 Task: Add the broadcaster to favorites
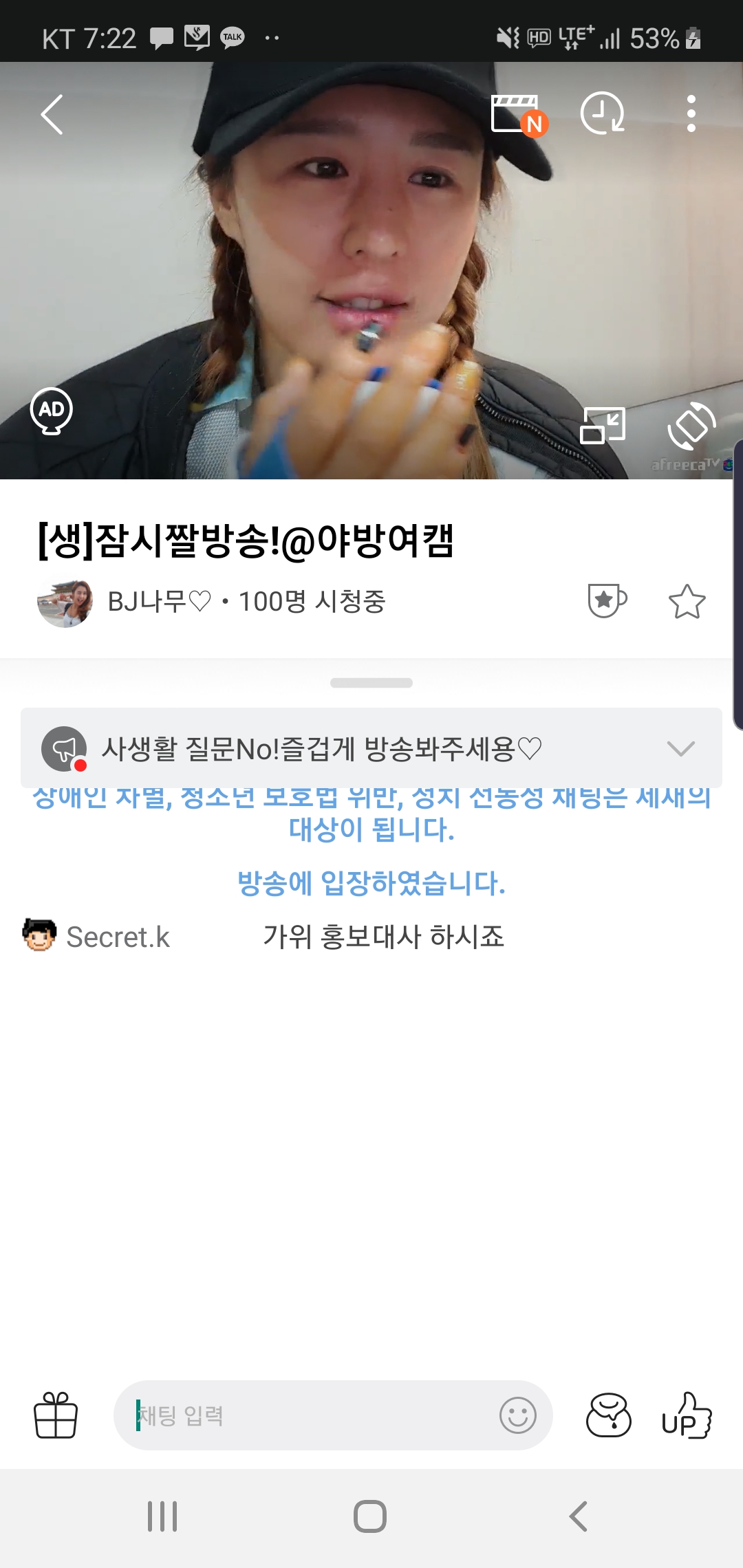687,602
